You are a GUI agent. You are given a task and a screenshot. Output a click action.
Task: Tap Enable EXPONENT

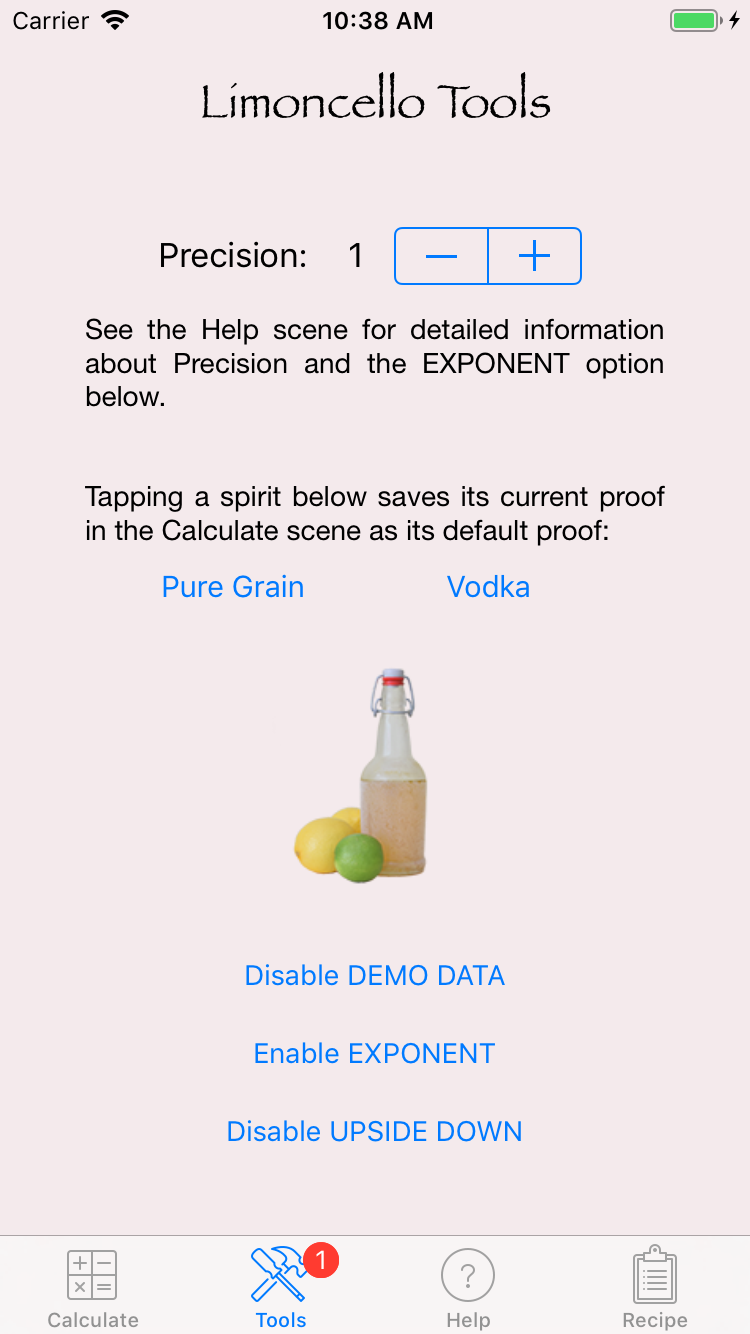point(374,1053)
